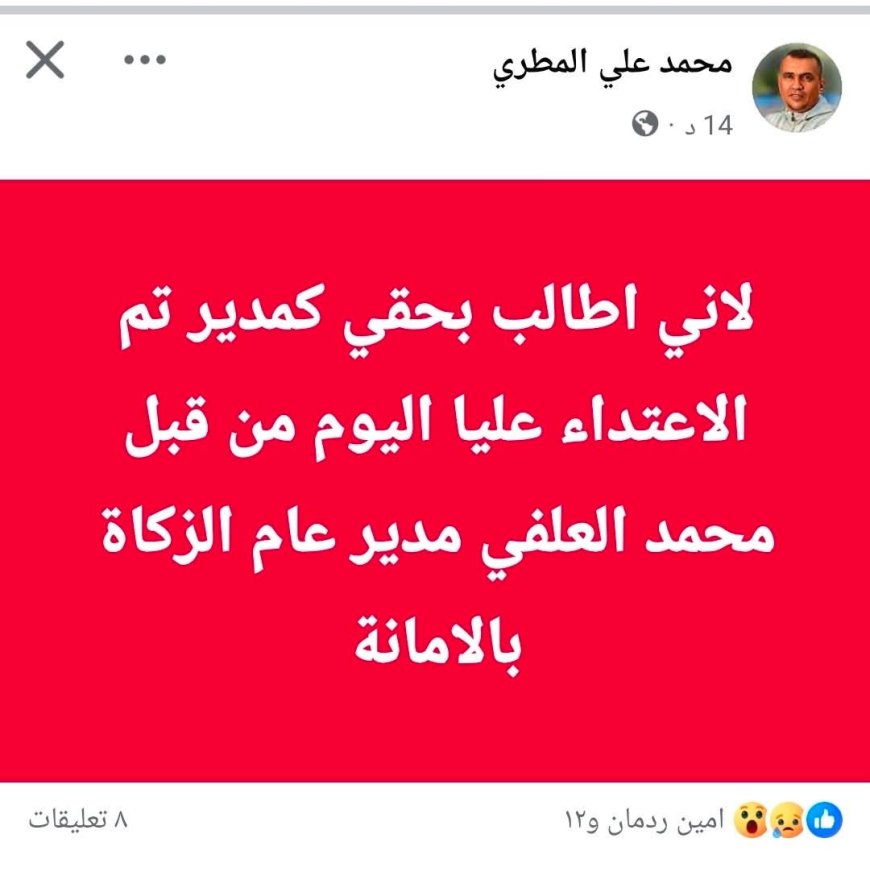Open محمد علي المطري profile picture
This screenshot has width=870, height=880.
796,88
